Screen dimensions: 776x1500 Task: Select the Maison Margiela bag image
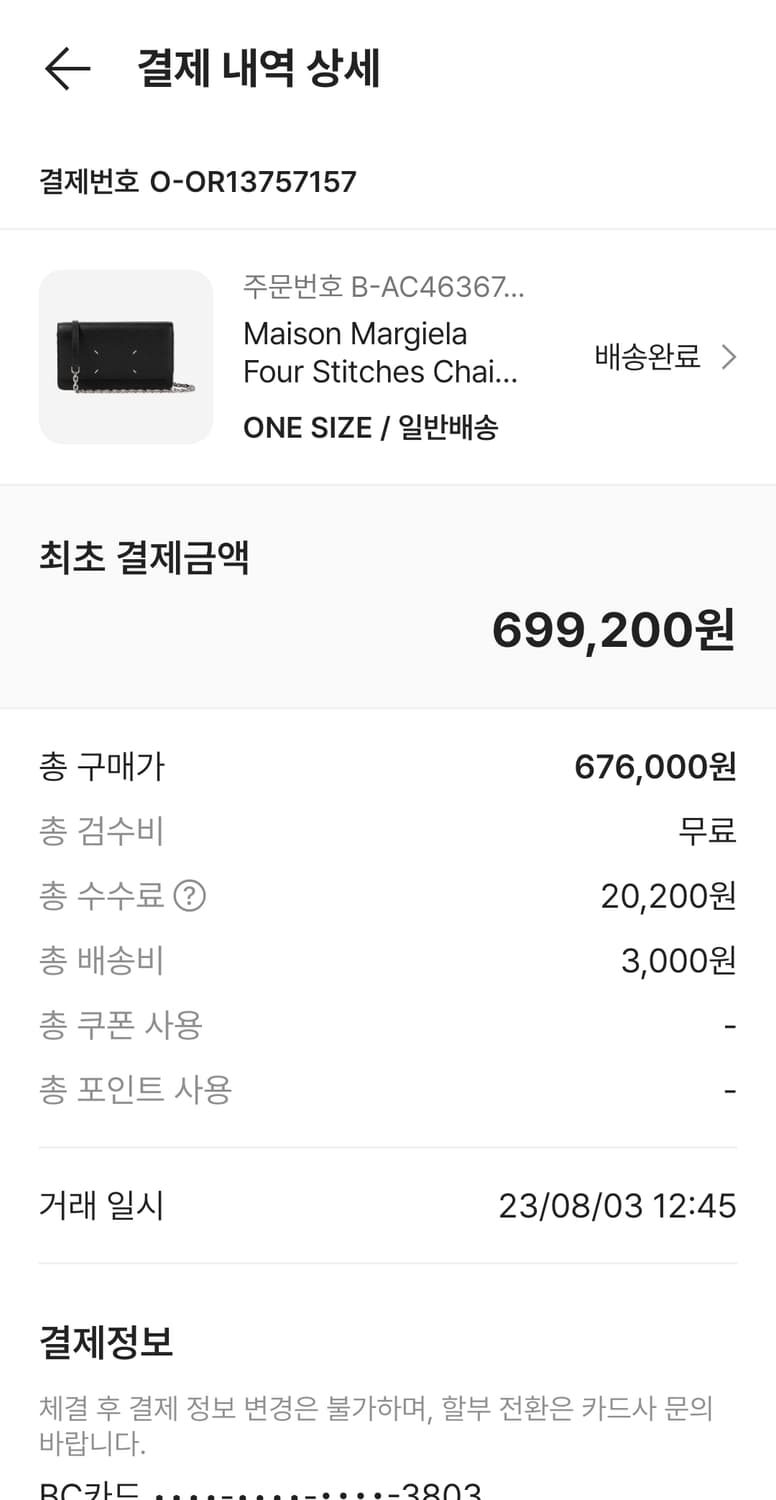point(125,356)
